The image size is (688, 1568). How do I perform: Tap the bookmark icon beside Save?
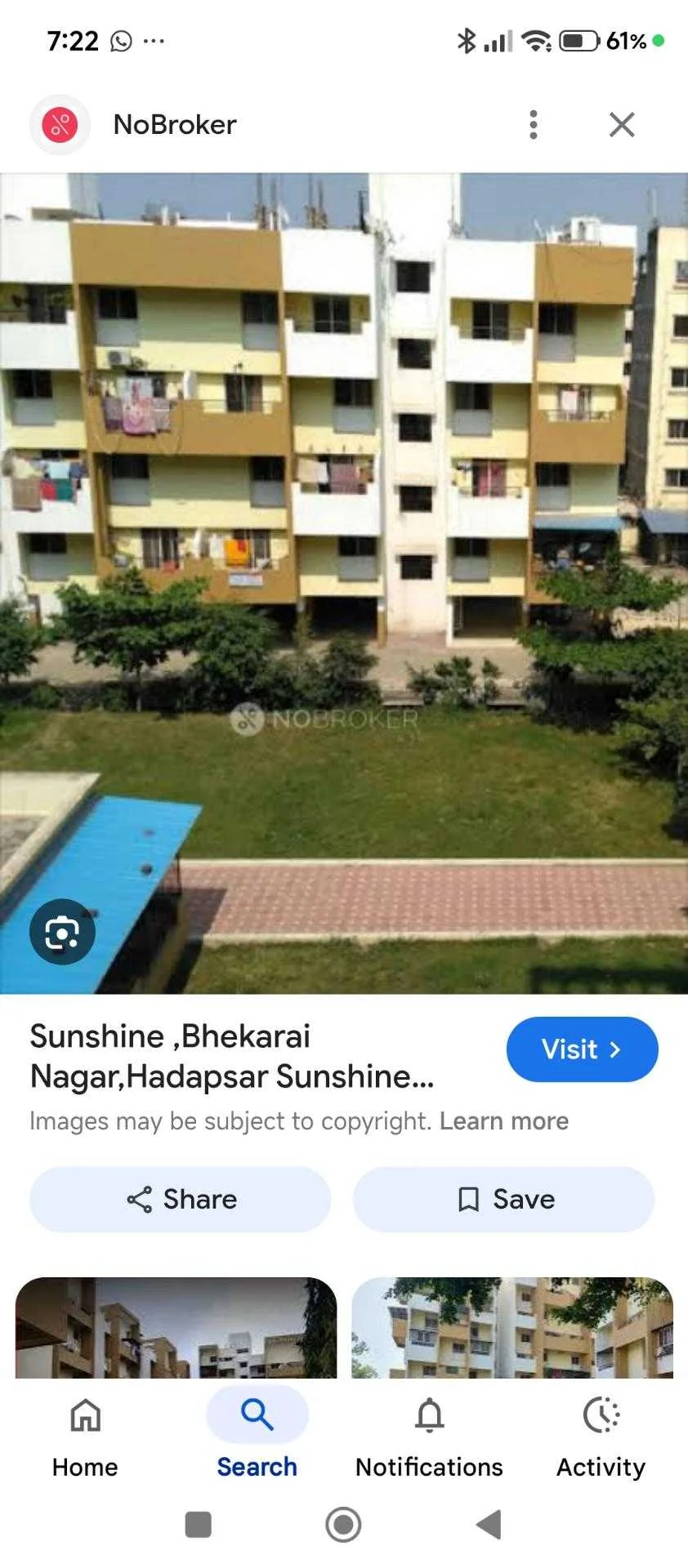467,1199
